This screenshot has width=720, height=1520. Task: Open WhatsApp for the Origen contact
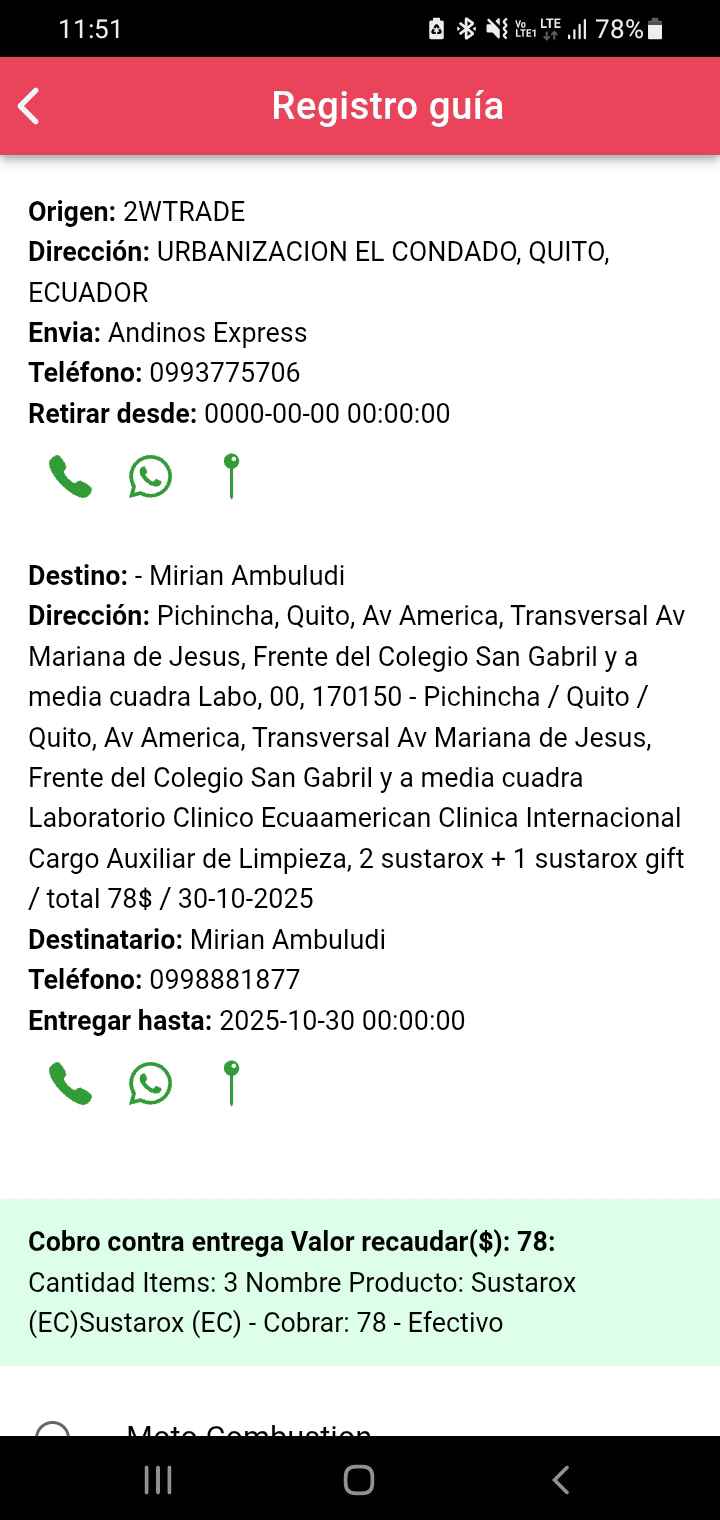(150, 477)
